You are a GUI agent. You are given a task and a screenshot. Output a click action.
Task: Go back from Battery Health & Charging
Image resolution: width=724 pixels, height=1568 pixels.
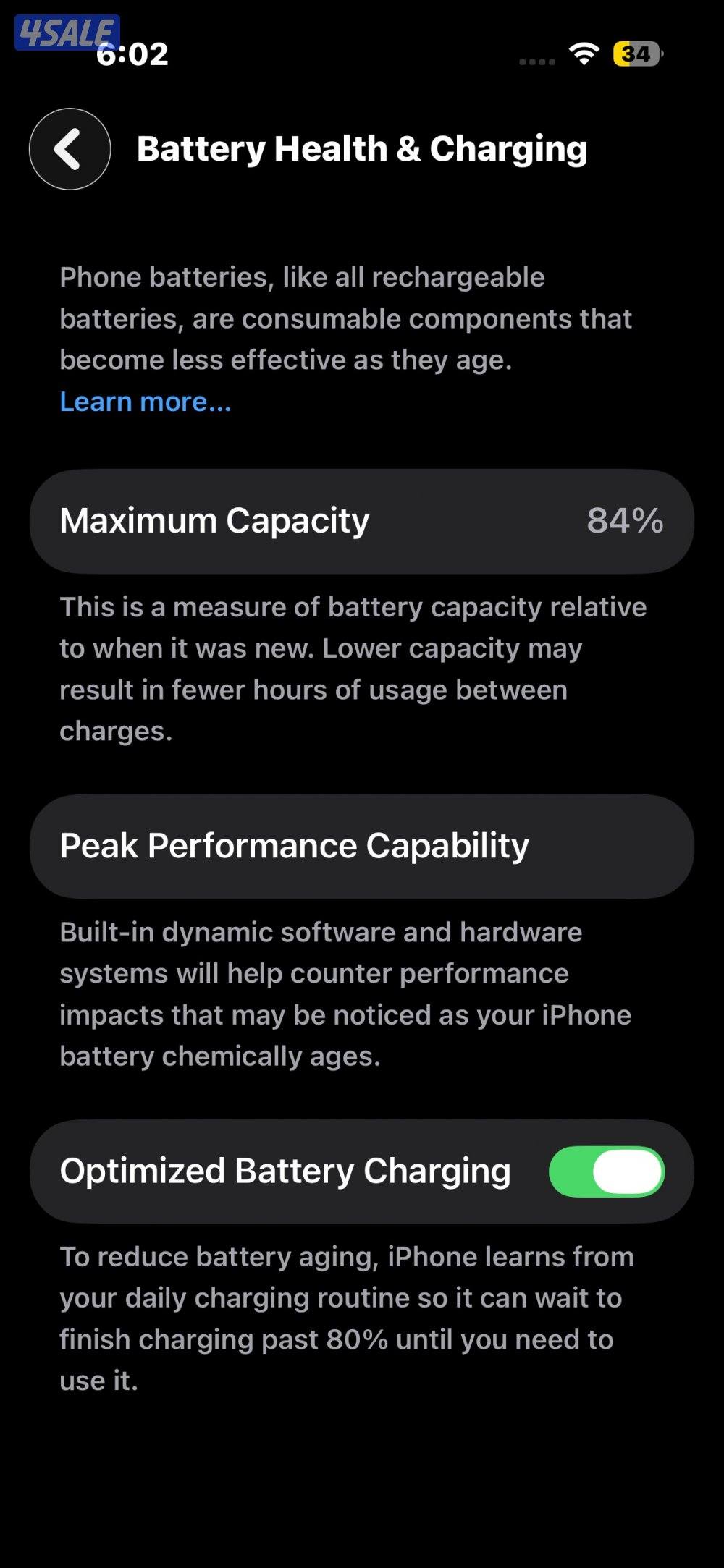(70, 149)
